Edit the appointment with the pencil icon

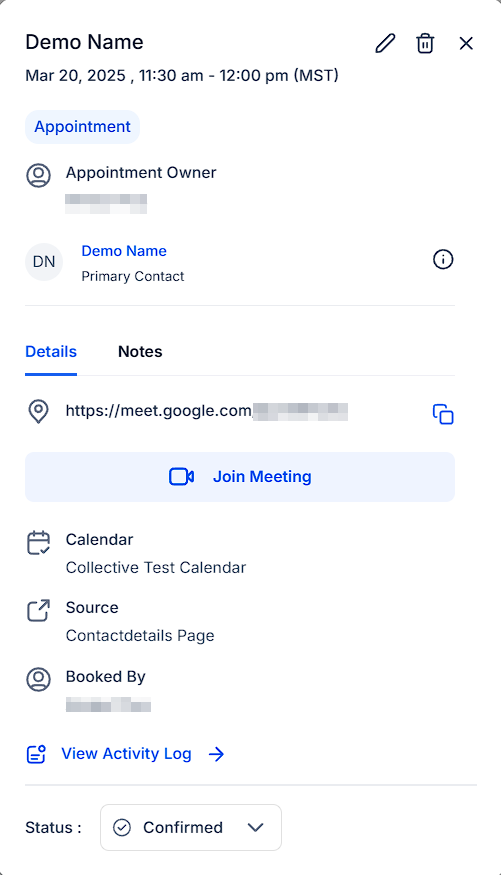[385, 43]
